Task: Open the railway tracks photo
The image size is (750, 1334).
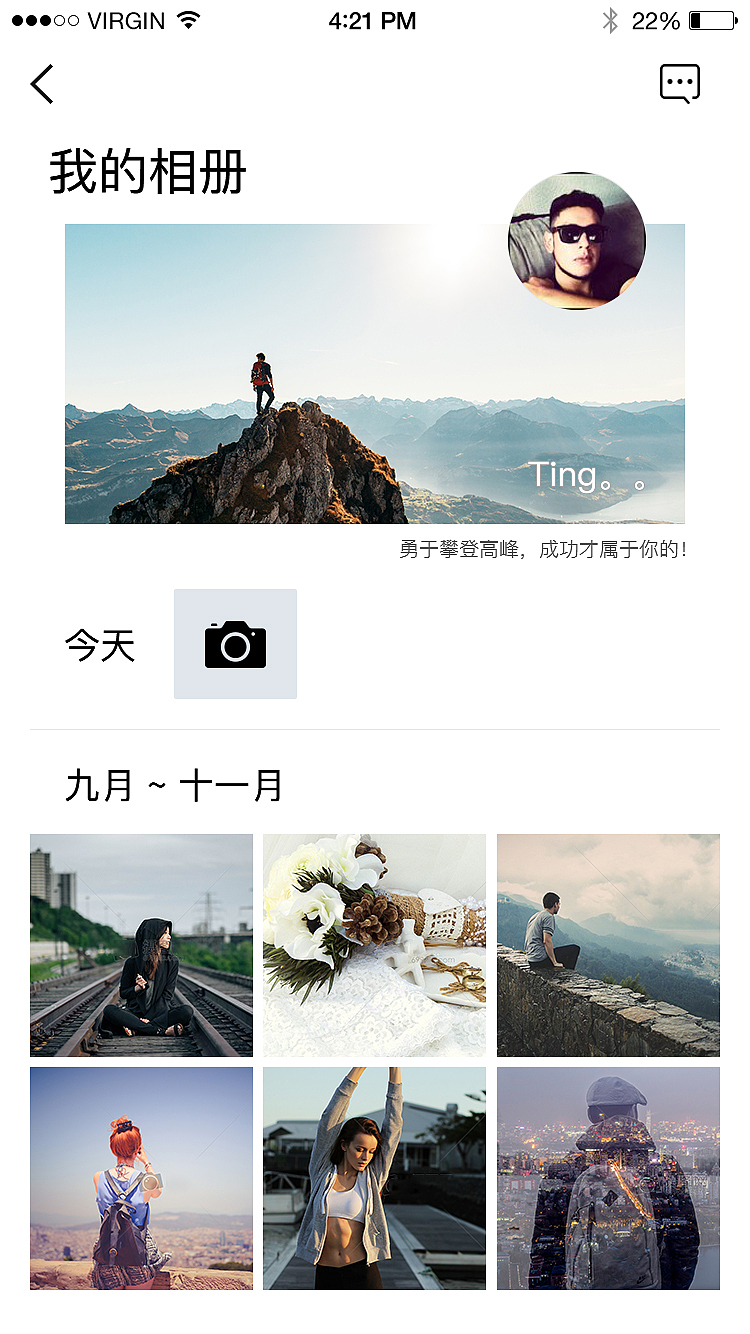Action: (x=141, y=945)
